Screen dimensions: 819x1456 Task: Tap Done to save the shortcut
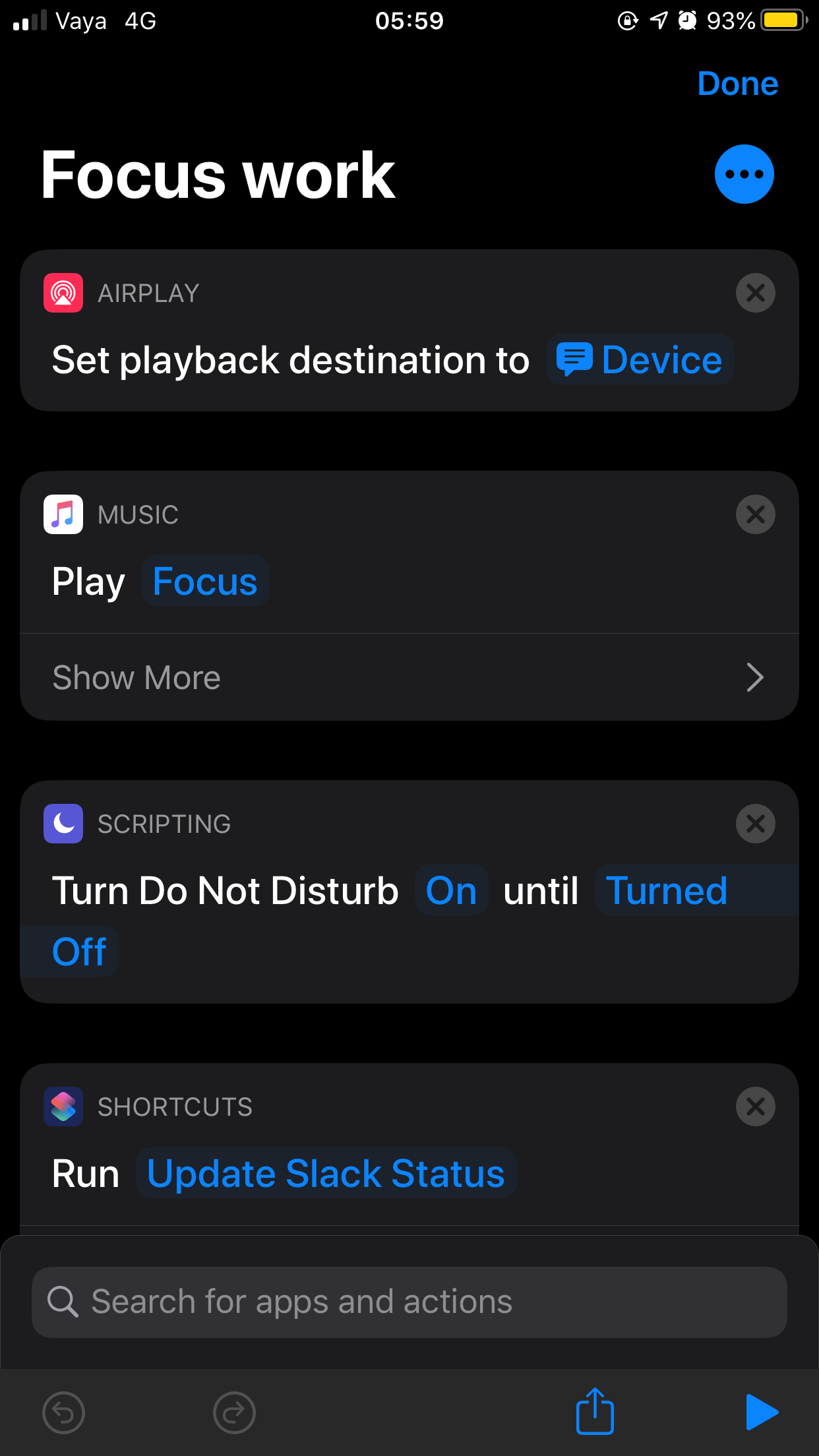(737, 84)
